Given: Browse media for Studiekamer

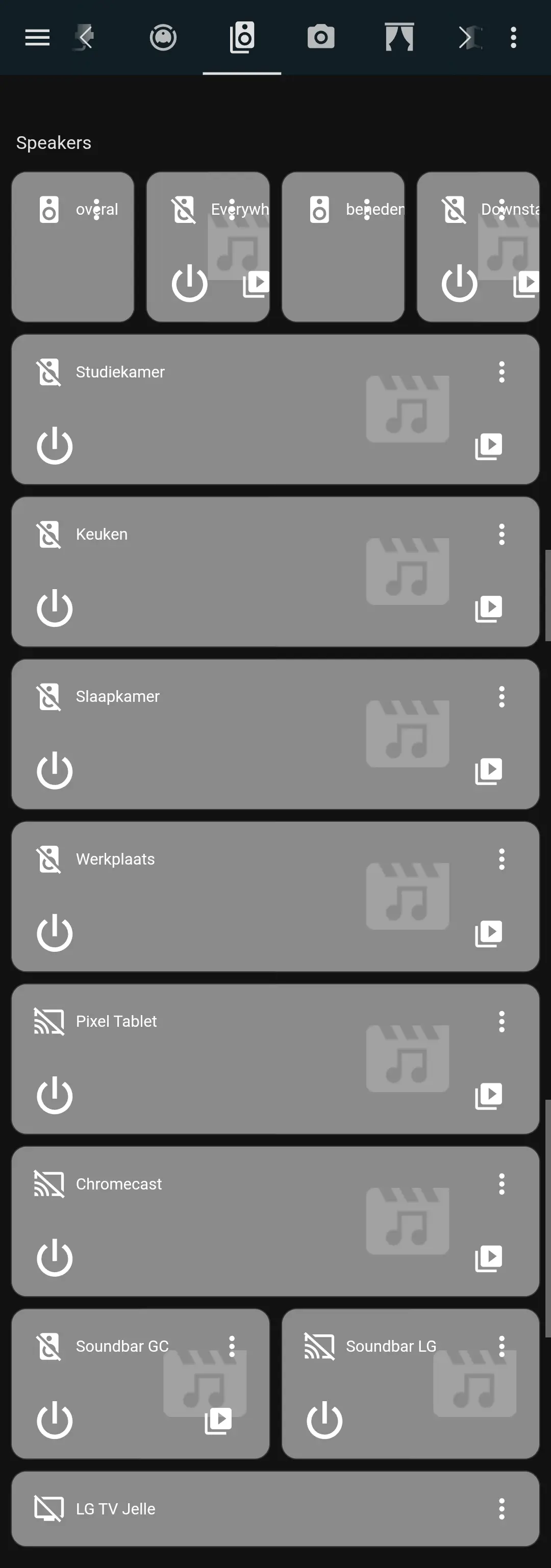Looking at the screenshot, I should [x=488, y=446].
